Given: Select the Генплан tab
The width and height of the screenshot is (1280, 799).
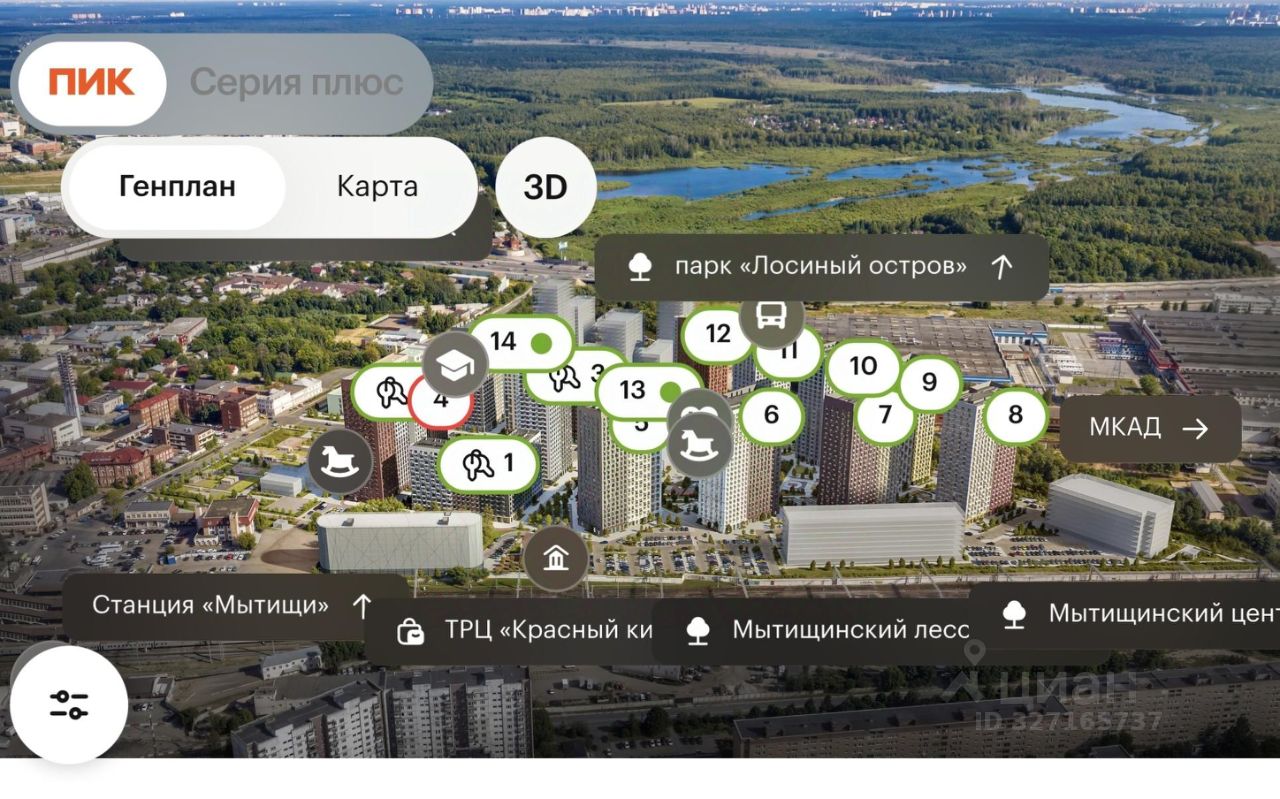Looking at the screenshot, I should 177,187.
